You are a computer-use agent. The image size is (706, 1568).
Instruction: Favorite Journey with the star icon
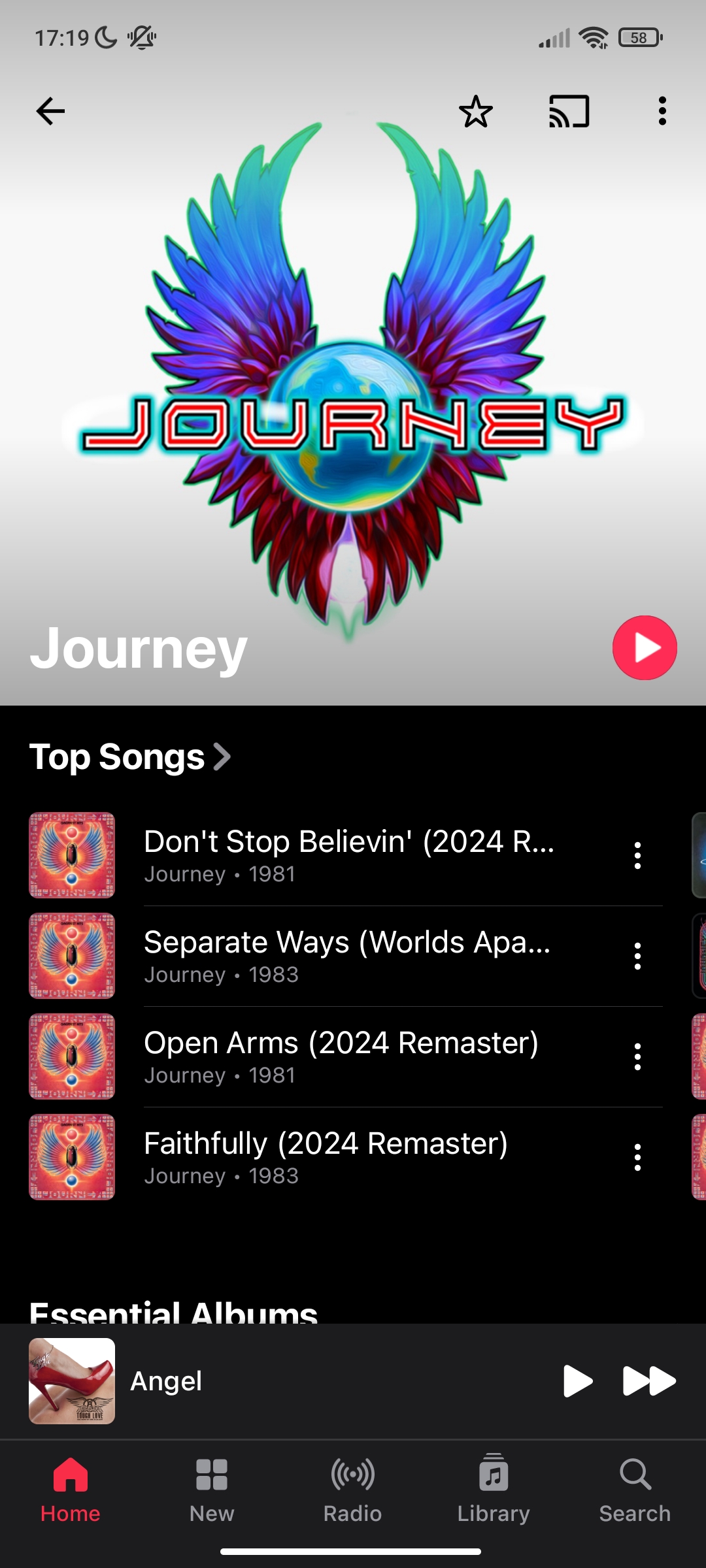click(475, 111)
